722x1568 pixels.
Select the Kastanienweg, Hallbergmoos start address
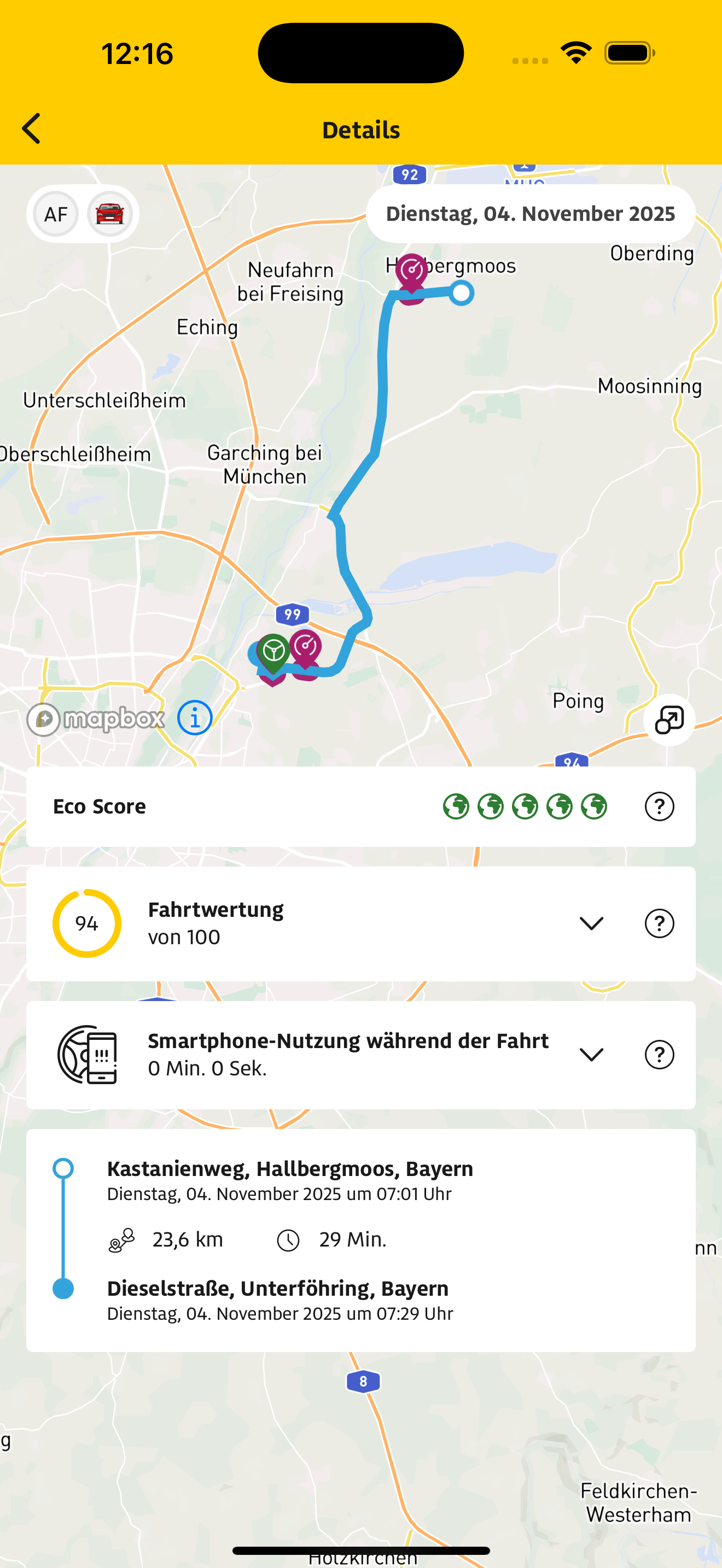pyautogui.click(x=290, y=1168)
